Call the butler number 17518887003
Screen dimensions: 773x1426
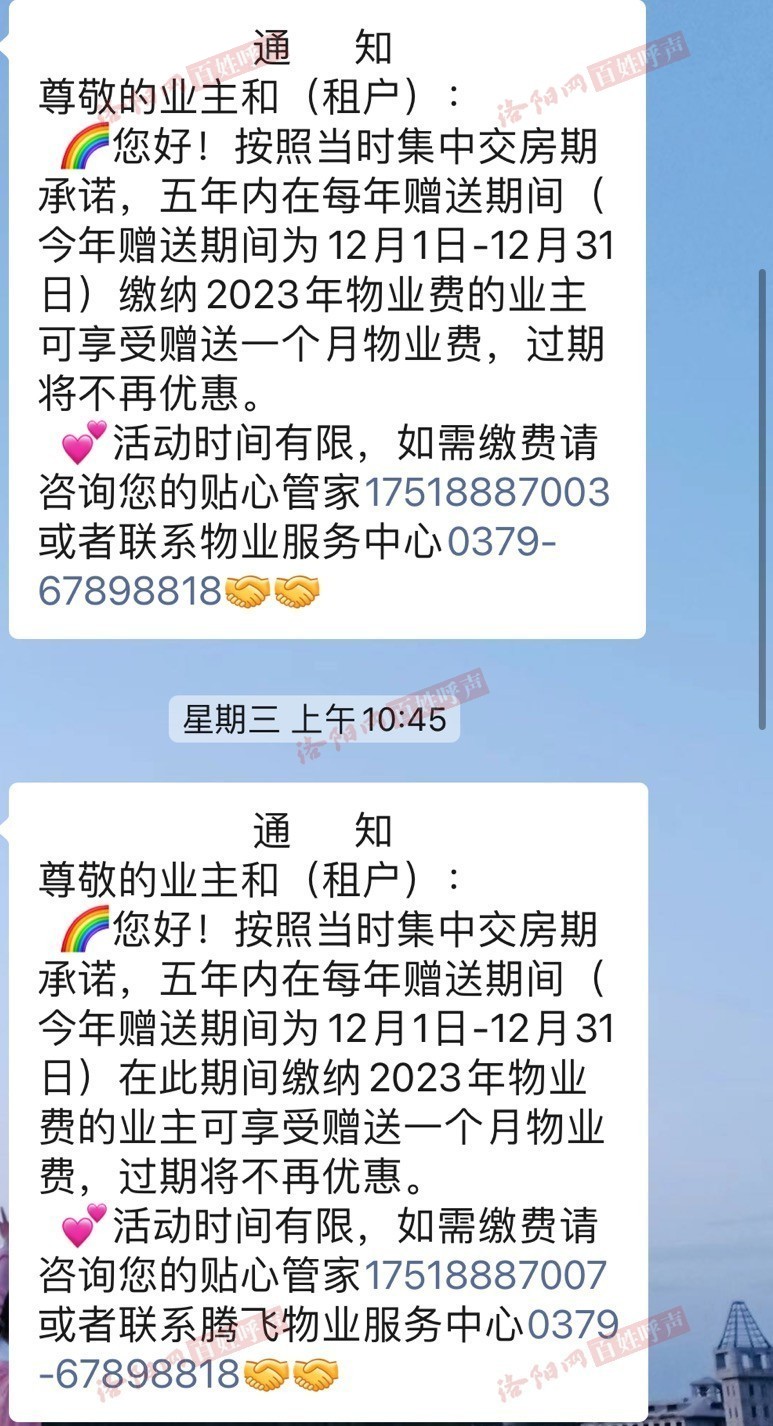(486, 492)
